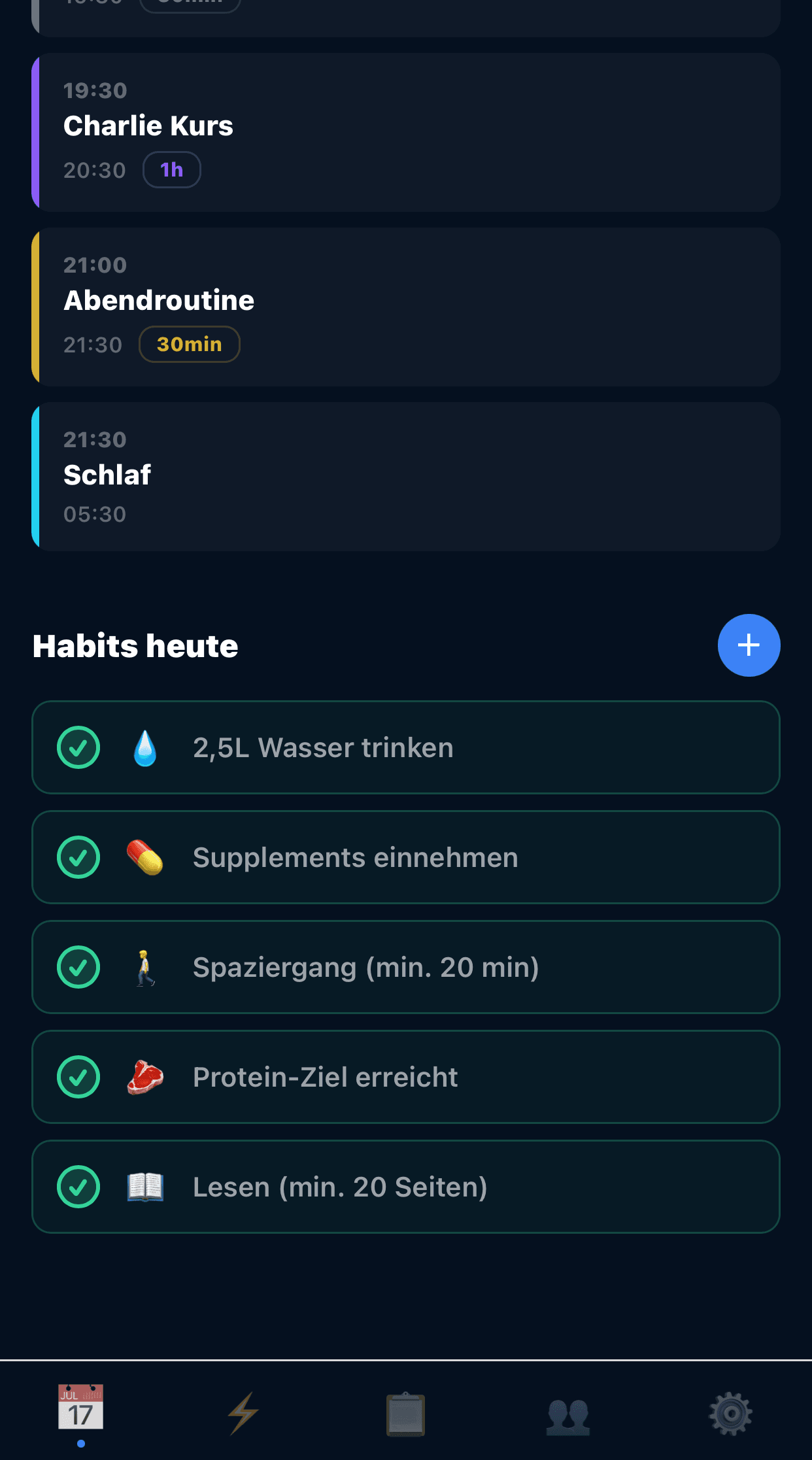Toggle the Spaziergang habit checkmark
The width and height of the screenshot is (812, 1460).
pyautogui.click(x=78, y=967)
